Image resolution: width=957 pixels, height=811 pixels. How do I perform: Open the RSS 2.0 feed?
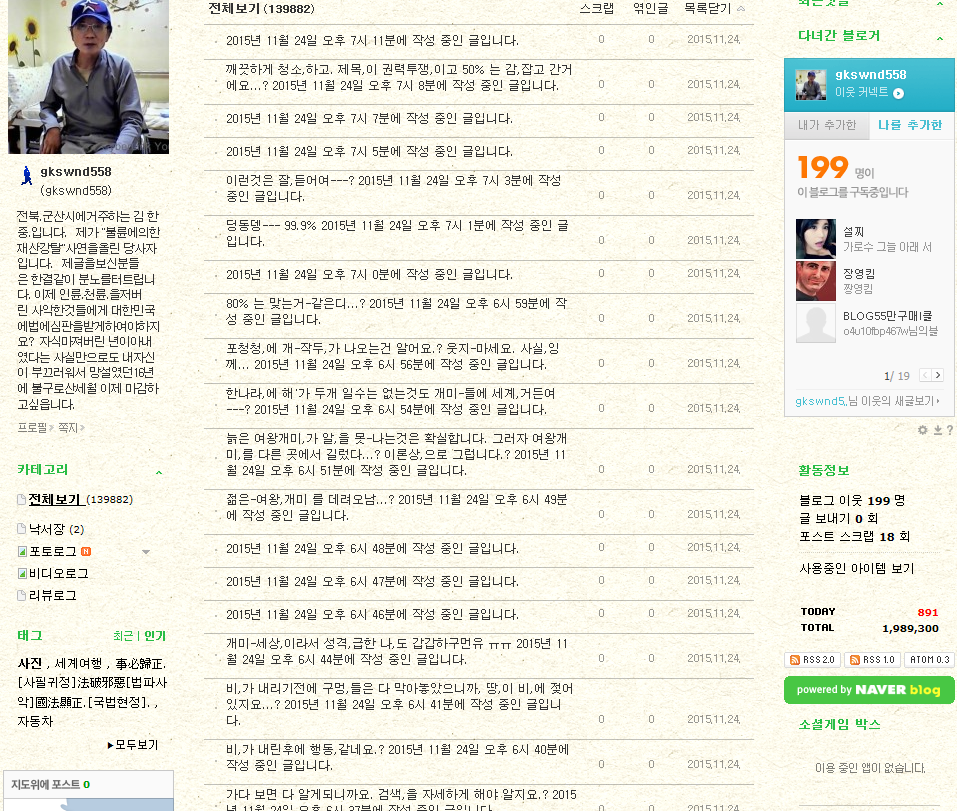click(811, 660)
